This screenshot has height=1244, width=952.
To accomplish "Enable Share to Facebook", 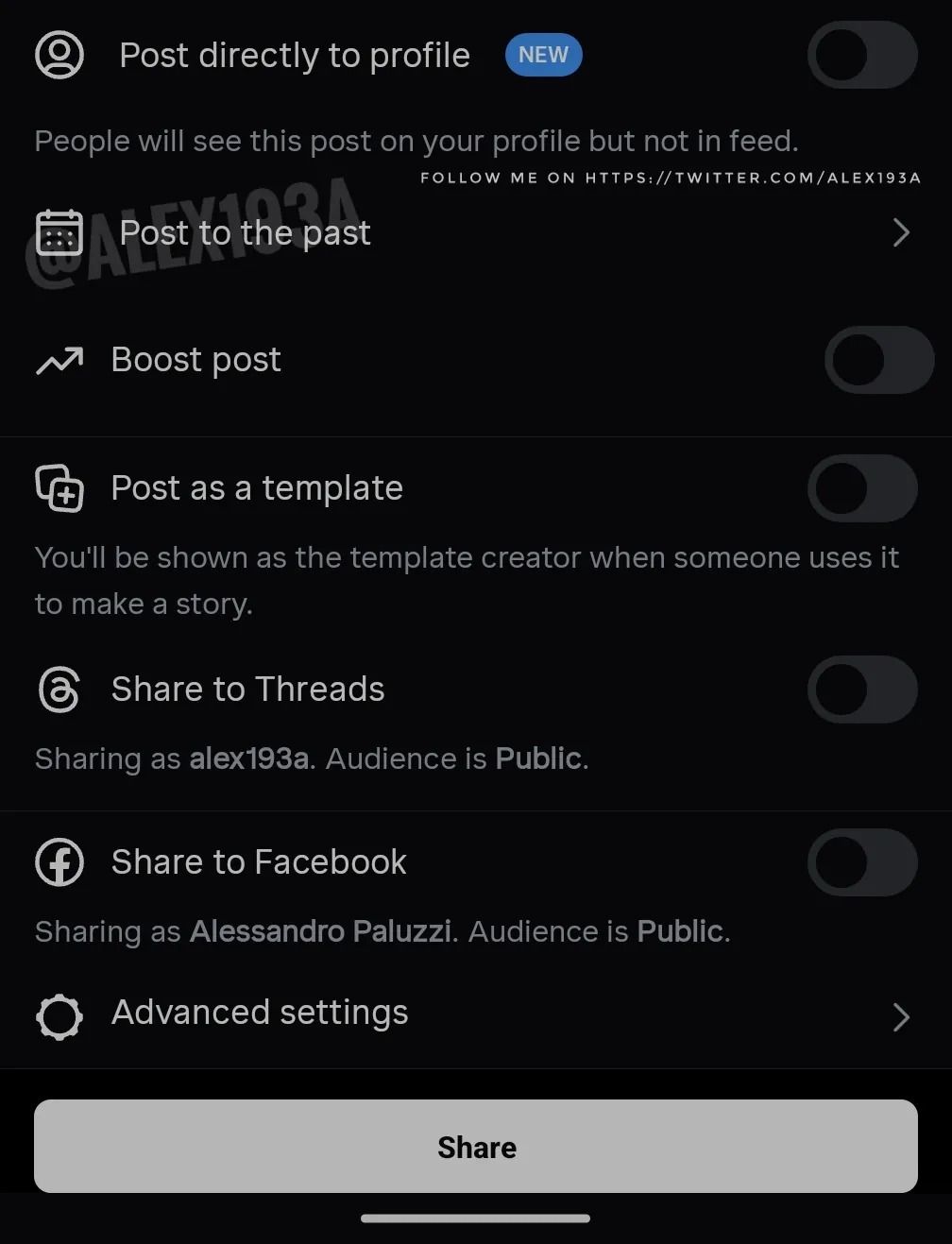I will [x=862, y=862].
